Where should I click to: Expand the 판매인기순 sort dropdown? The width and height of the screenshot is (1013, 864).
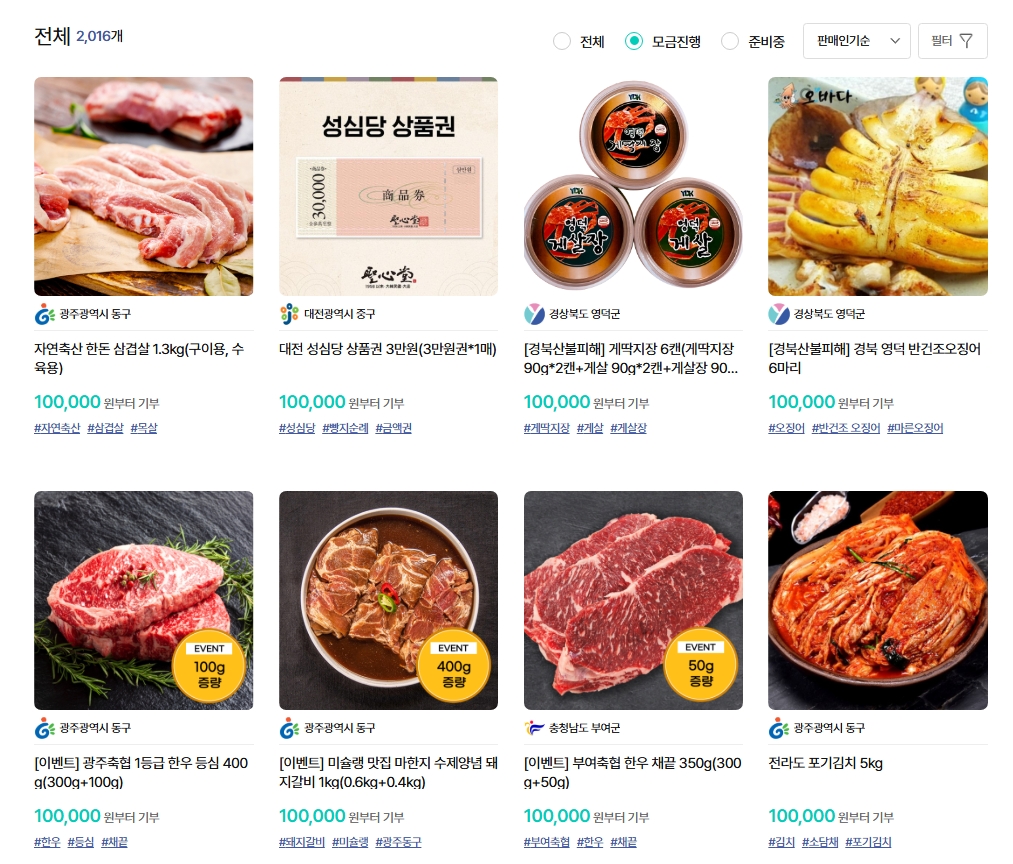pos(856,41)
